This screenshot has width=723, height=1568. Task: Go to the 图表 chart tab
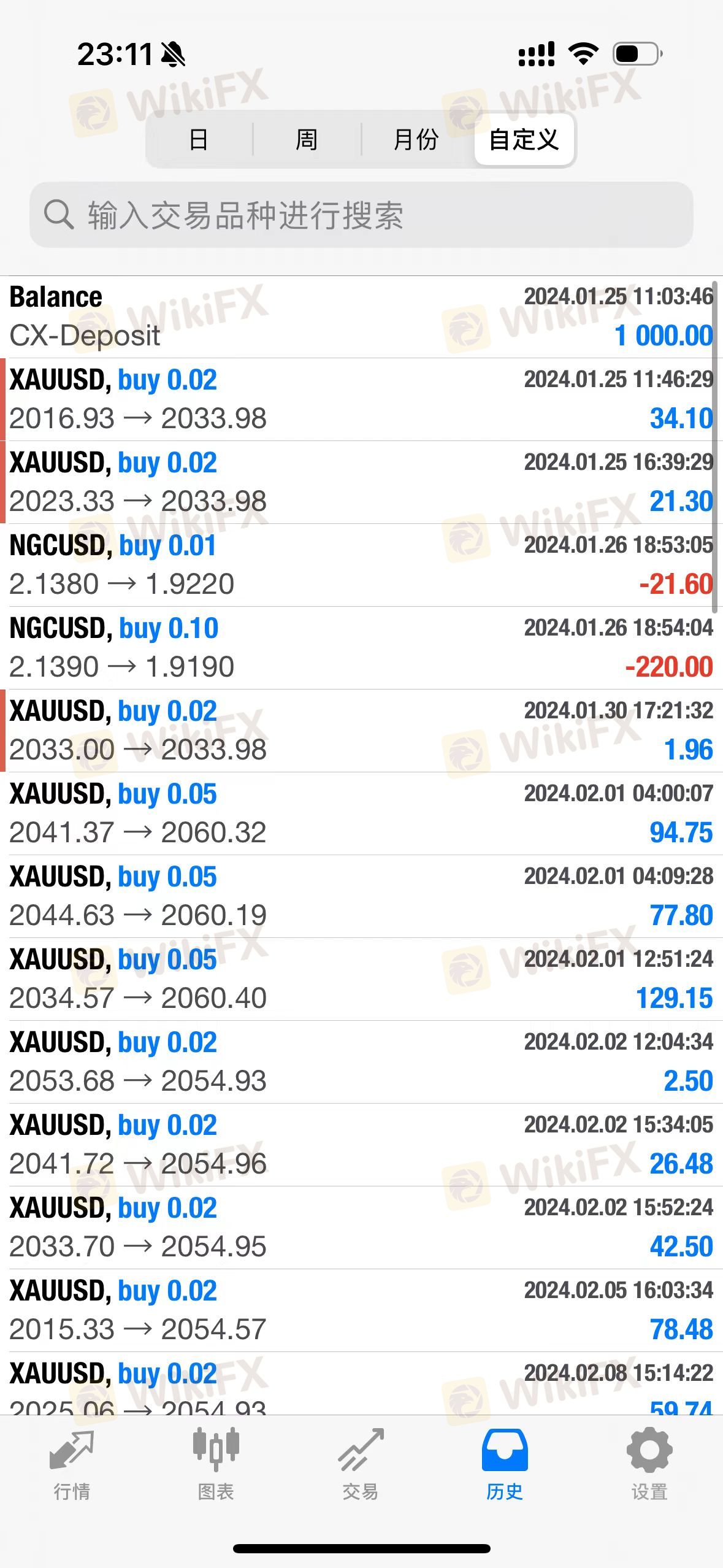pos(216,1466)
